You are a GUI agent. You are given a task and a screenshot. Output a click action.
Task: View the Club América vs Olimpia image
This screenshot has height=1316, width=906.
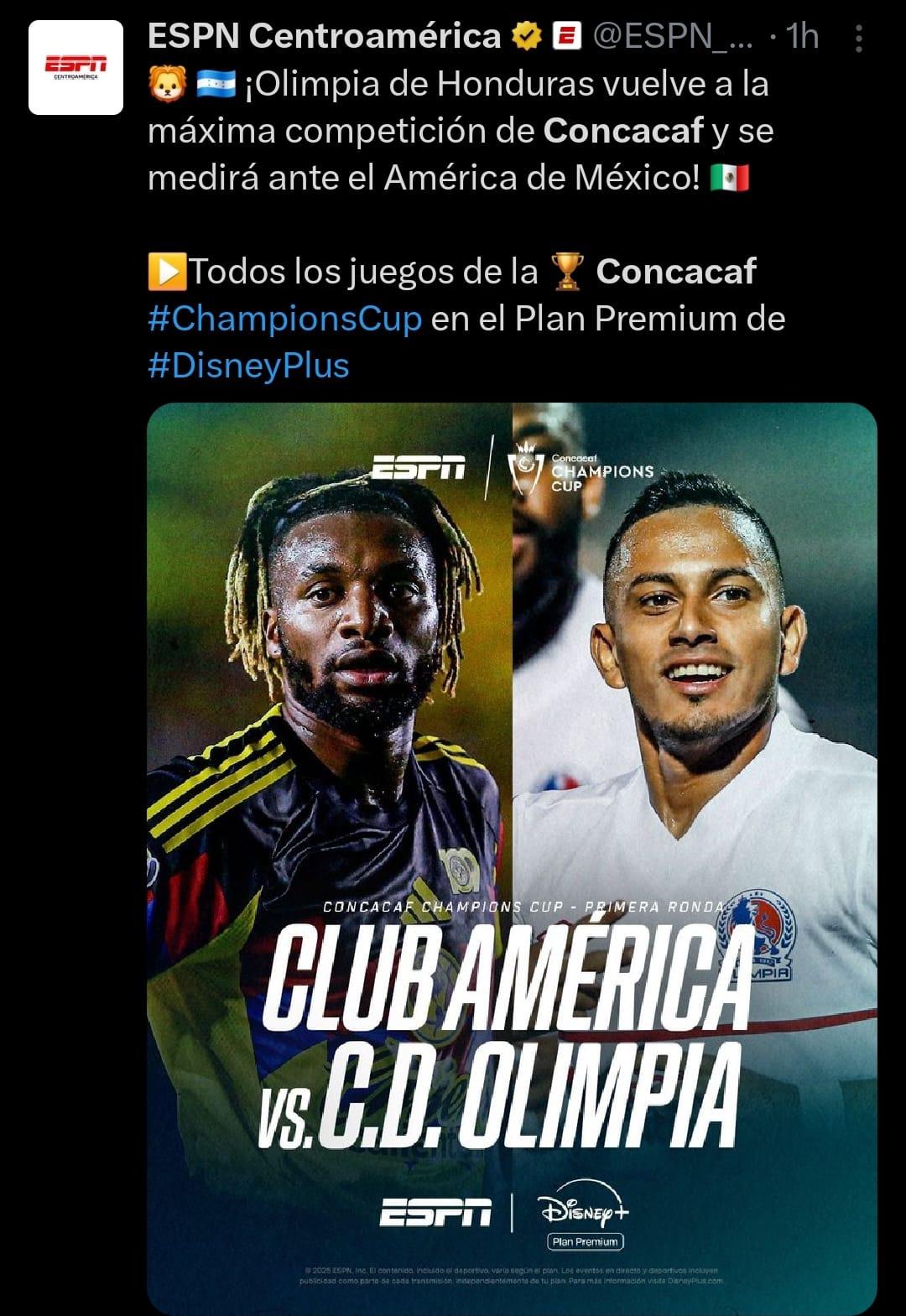512,856
